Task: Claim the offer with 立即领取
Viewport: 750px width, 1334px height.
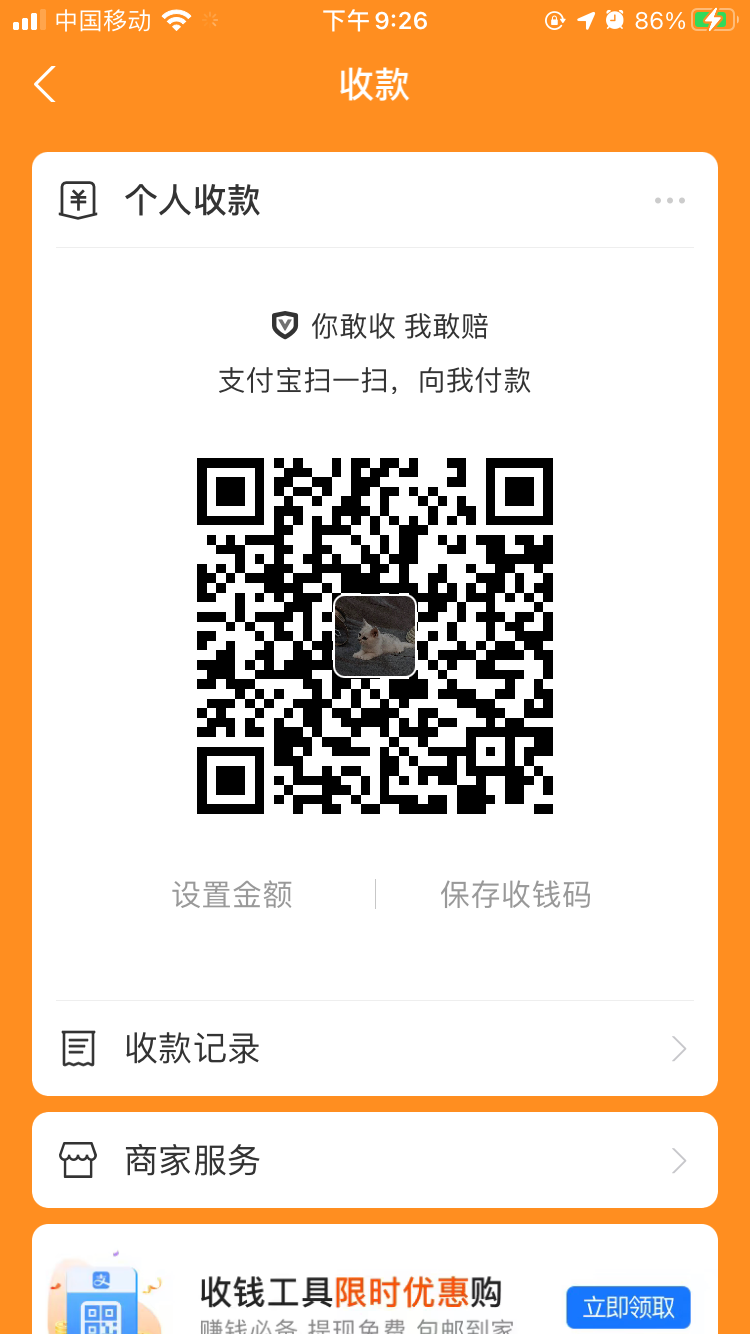Action: click(628, 1306)
